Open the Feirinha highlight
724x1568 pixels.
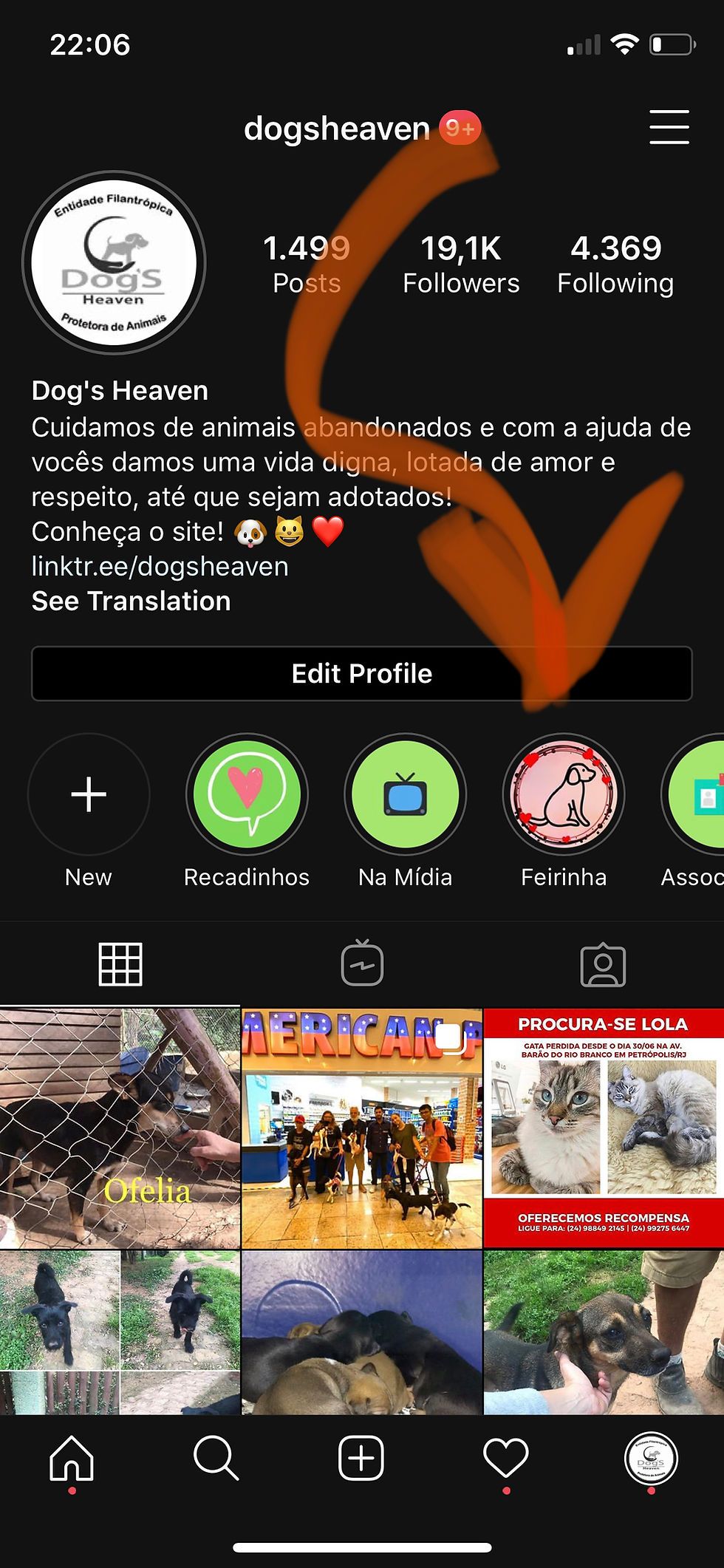(x=564, y=794)
